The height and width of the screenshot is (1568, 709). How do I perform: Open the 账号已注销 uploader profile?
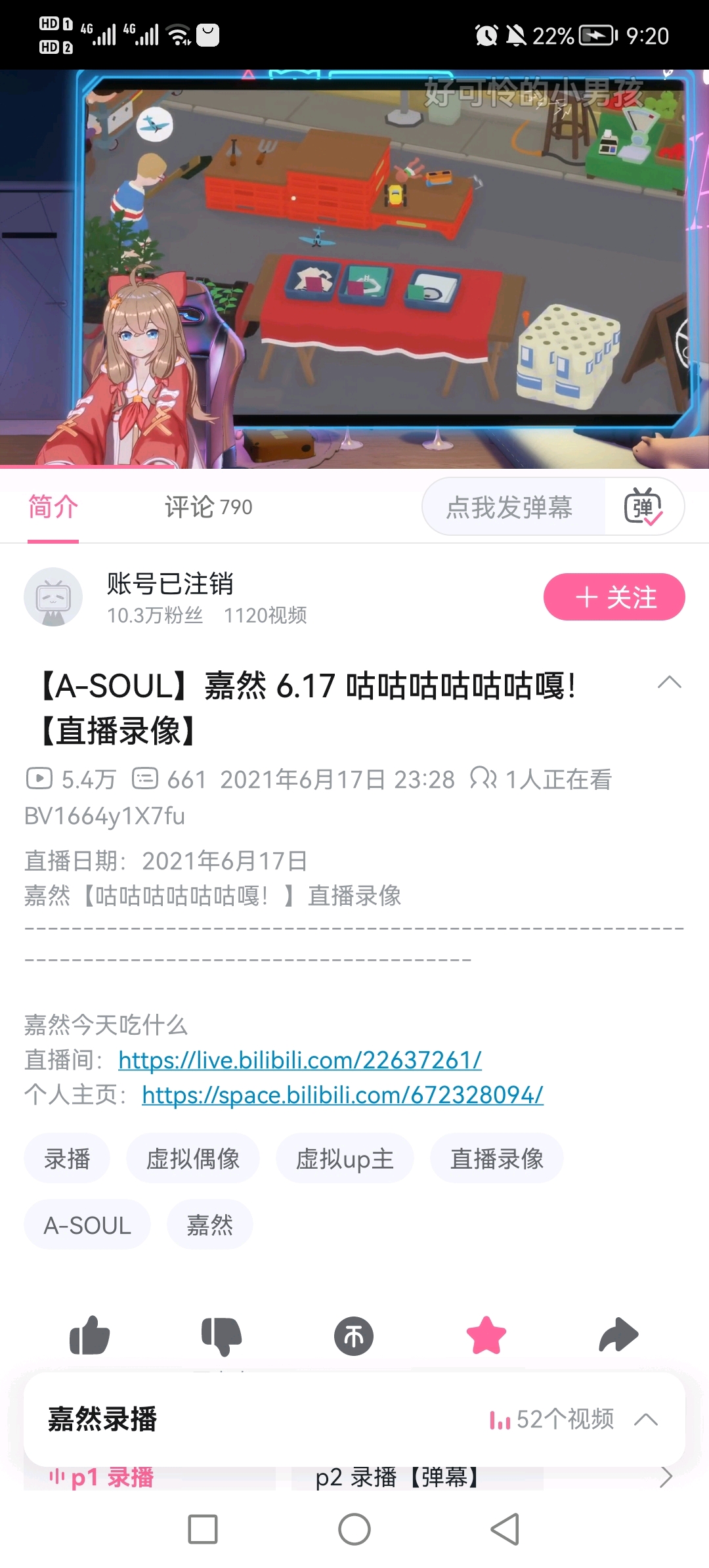click(x=170, y=584)
